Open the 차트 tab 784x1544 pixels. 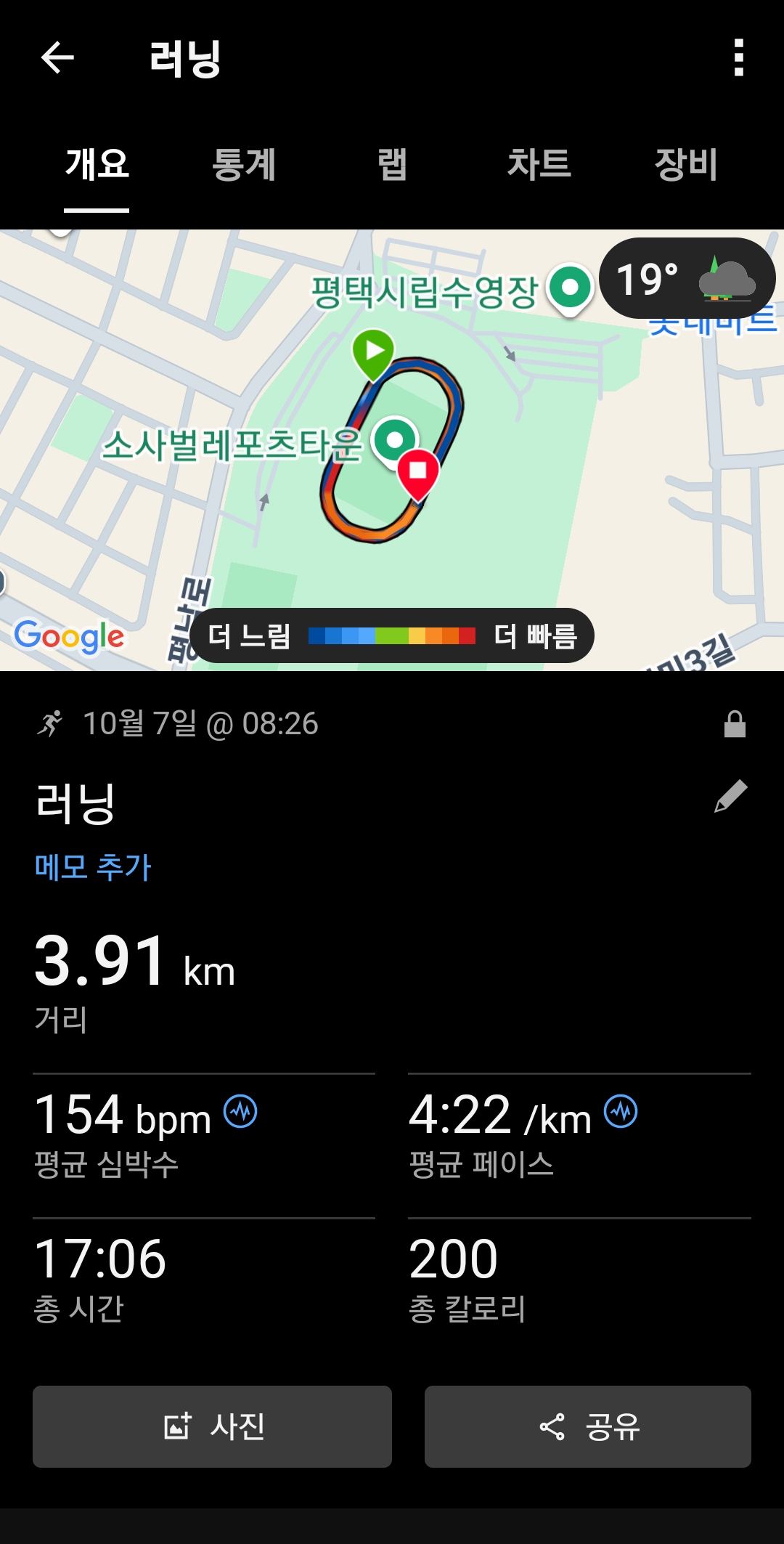tap(539, 164)
